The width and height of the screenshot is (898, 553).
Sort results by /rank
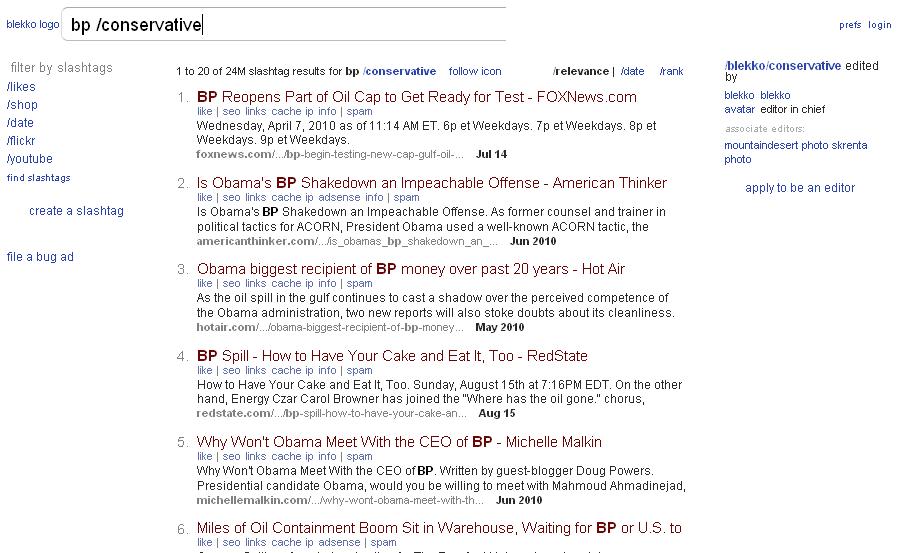click(x=671, y=72)
